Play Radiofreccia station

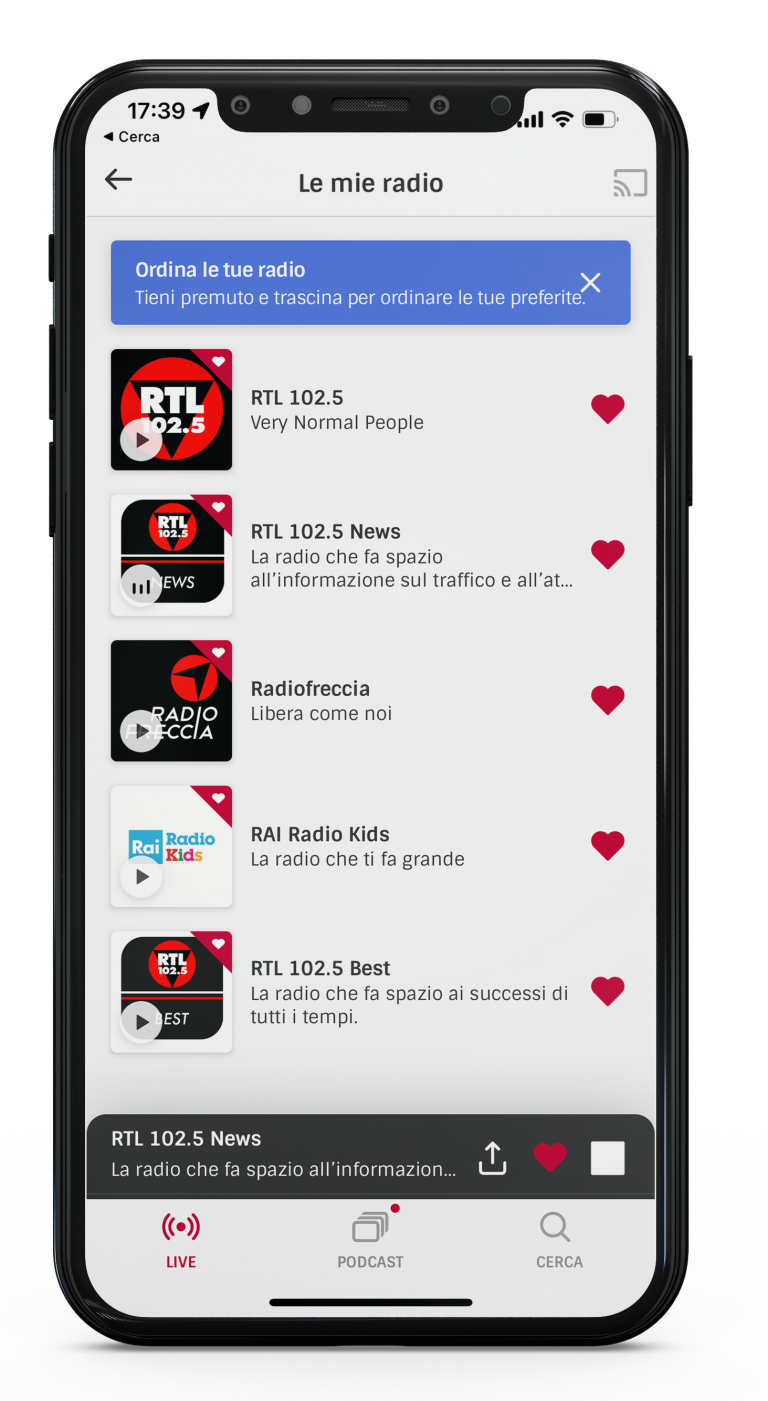click(x=141, y=731)
